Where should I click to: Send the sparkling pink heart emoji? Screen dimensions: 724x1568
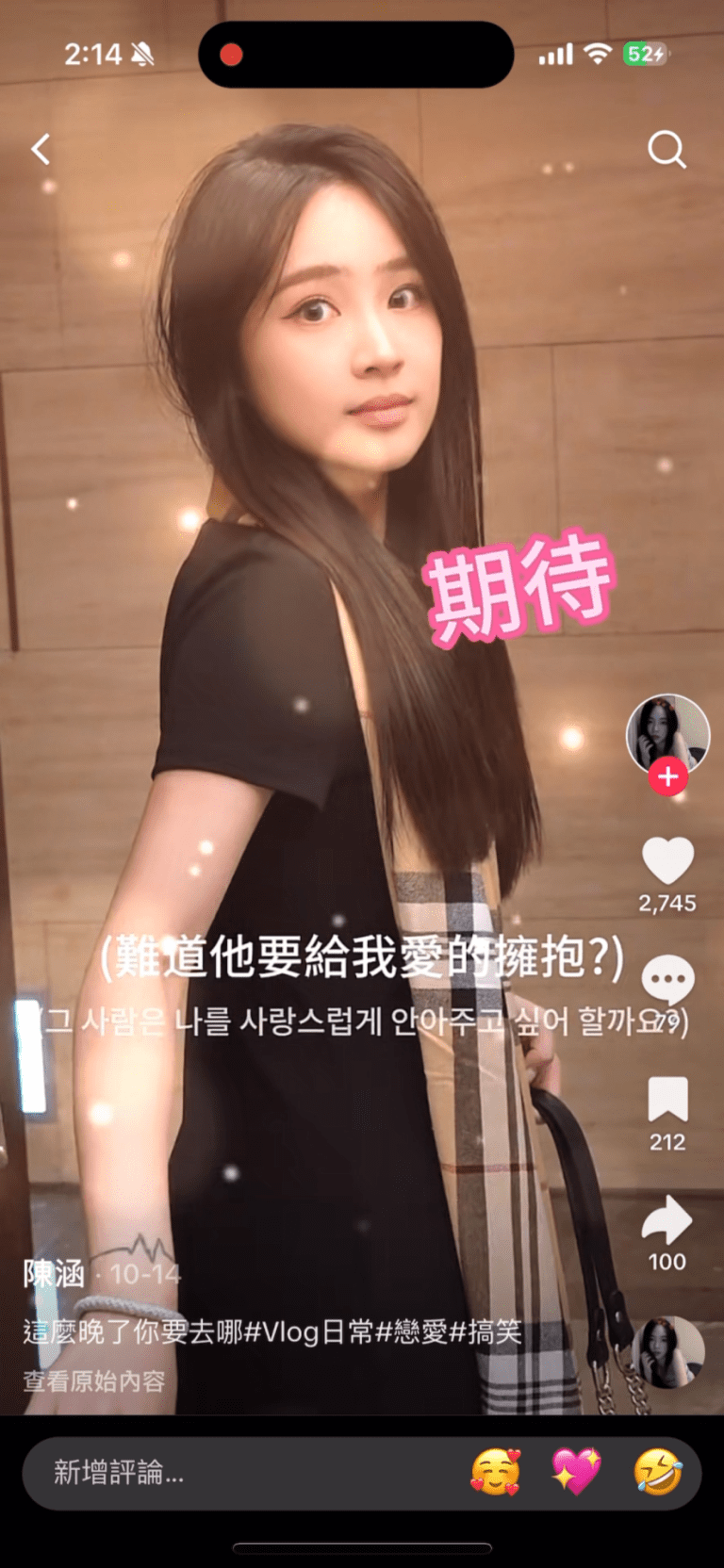tap(576, 1472)
